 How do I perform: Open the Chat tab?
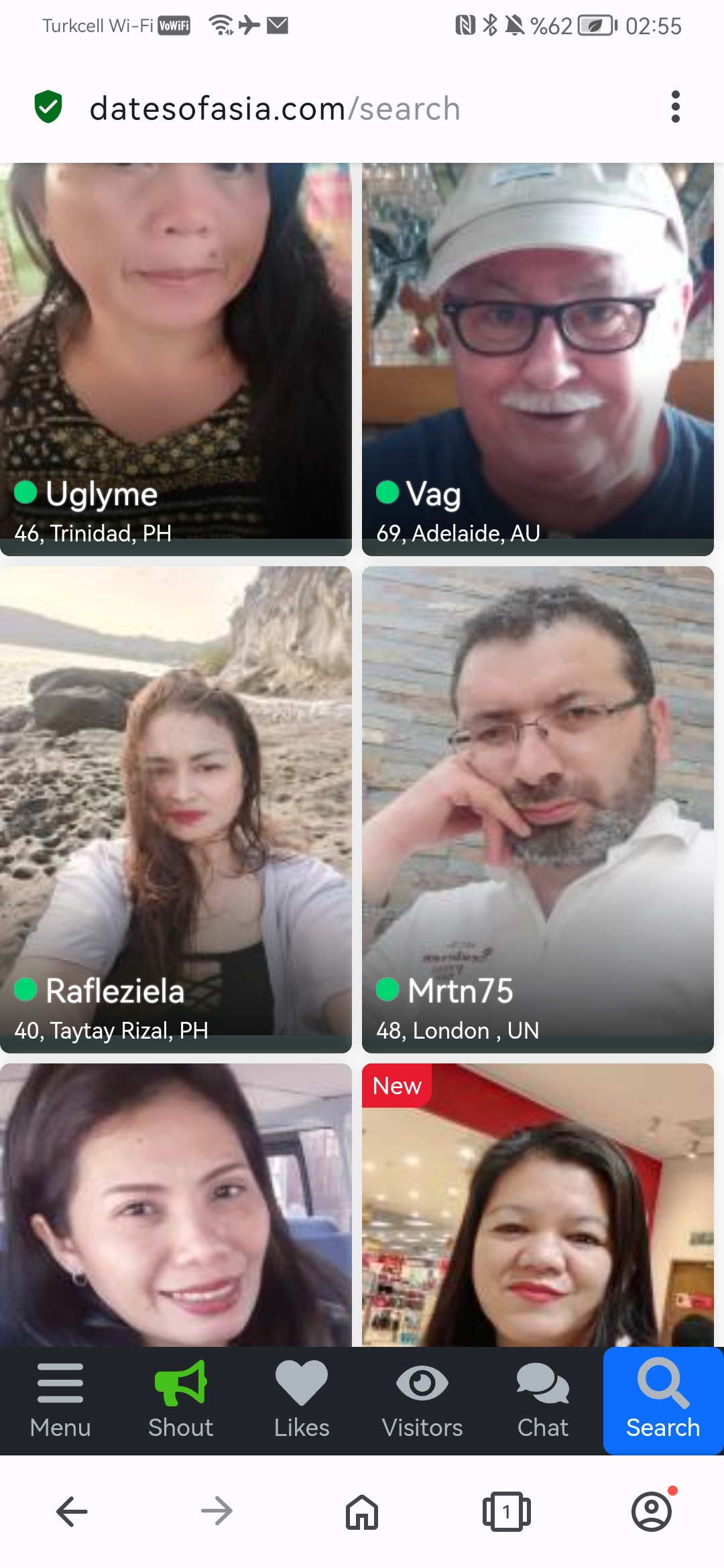543,1400
